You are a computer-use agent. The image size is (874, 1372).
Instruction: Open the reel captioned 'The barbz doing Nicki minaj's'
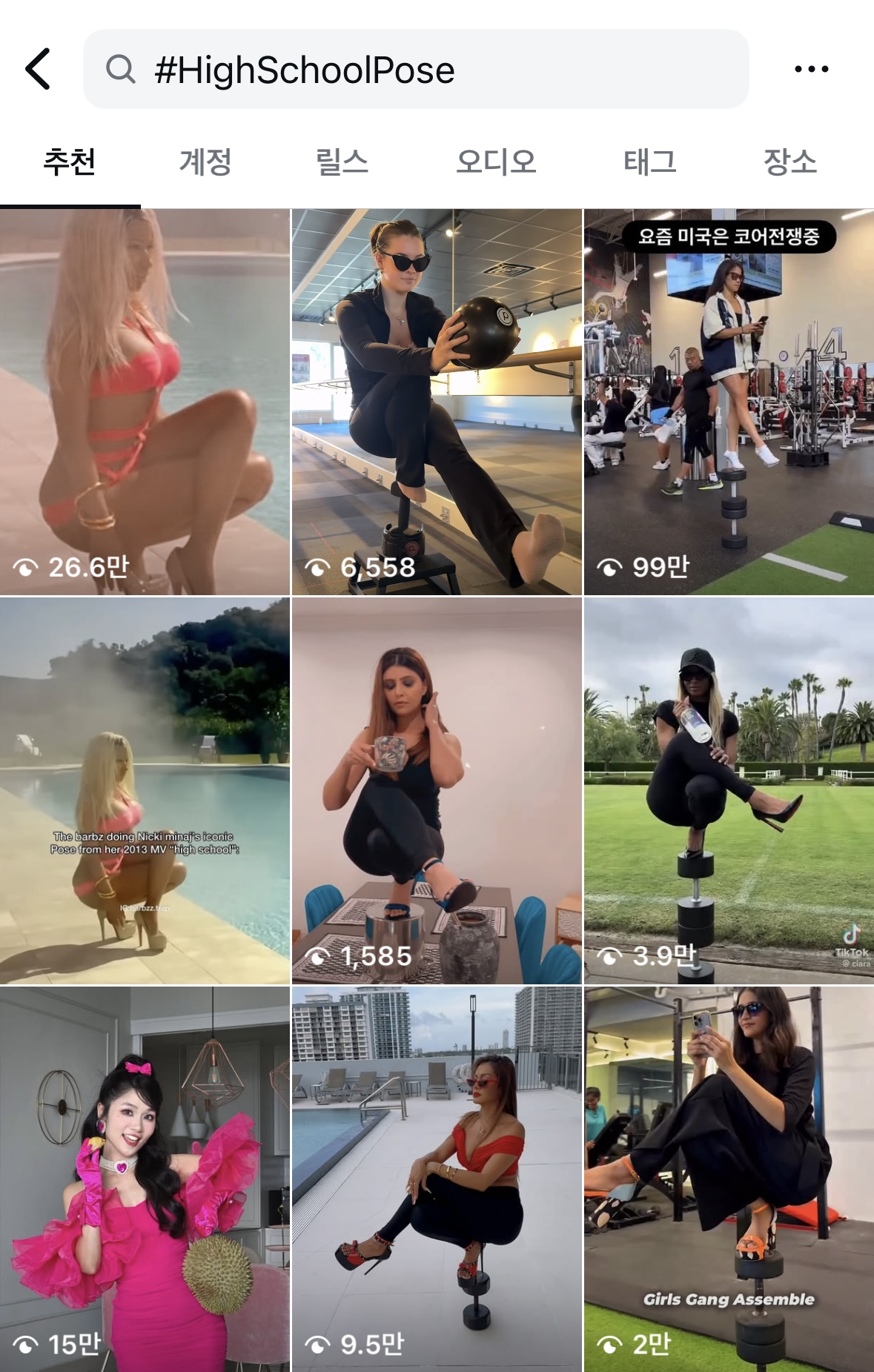click(145, 790)
